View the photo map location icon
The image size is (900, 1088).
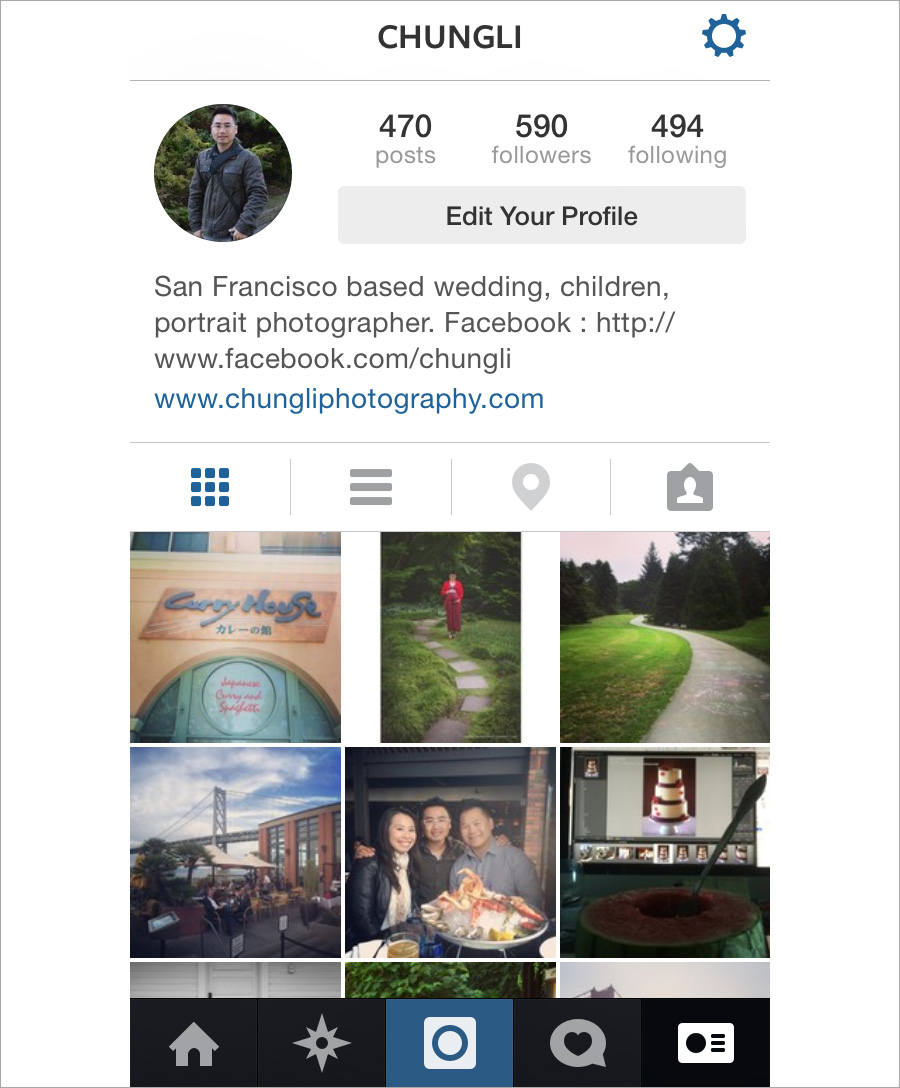tap(530, 487)
